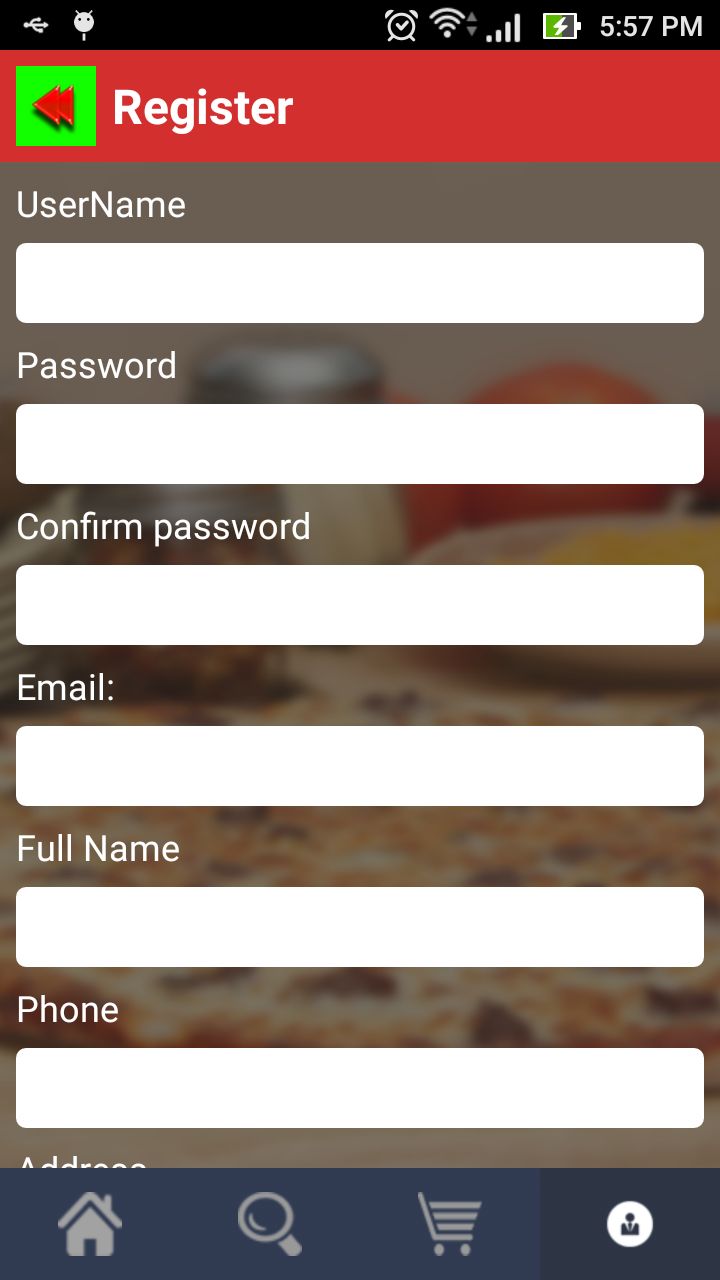
Task: Enter the Email field
Action: pyautogui.click(x=360, y=766)
